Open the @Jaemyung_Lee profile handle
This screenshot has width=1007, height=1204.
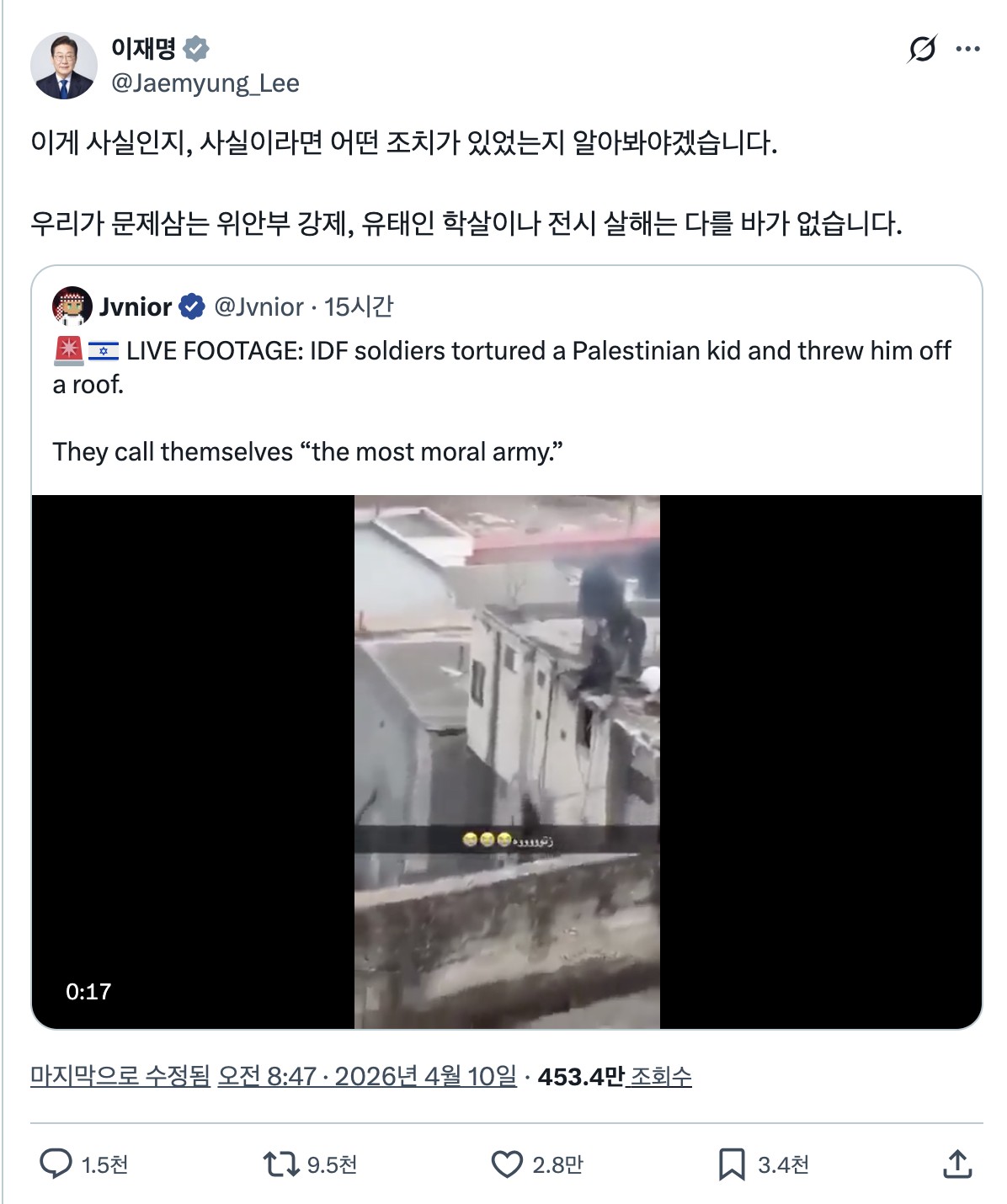click(205, 83)
